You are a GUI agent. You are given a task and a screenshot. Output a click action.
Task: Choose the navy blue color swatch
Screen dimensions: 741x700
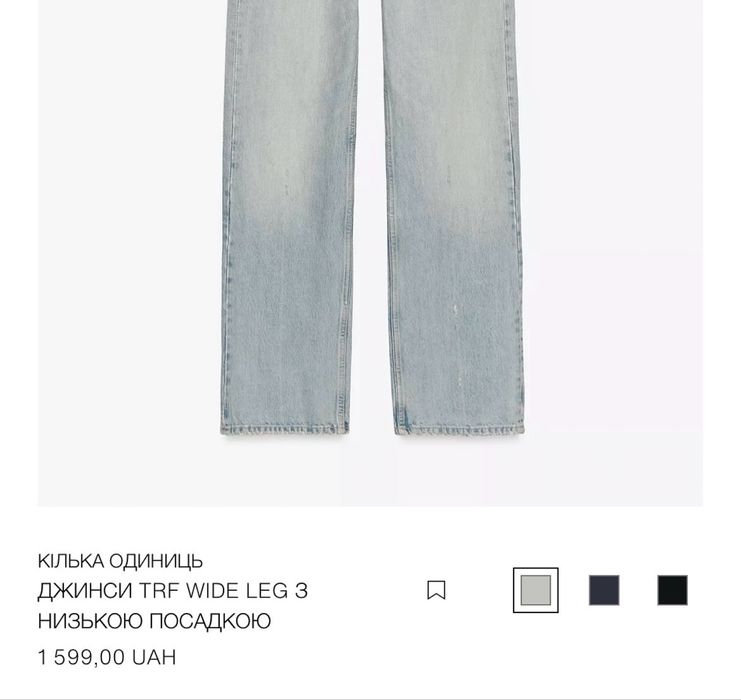click(604, 590)
